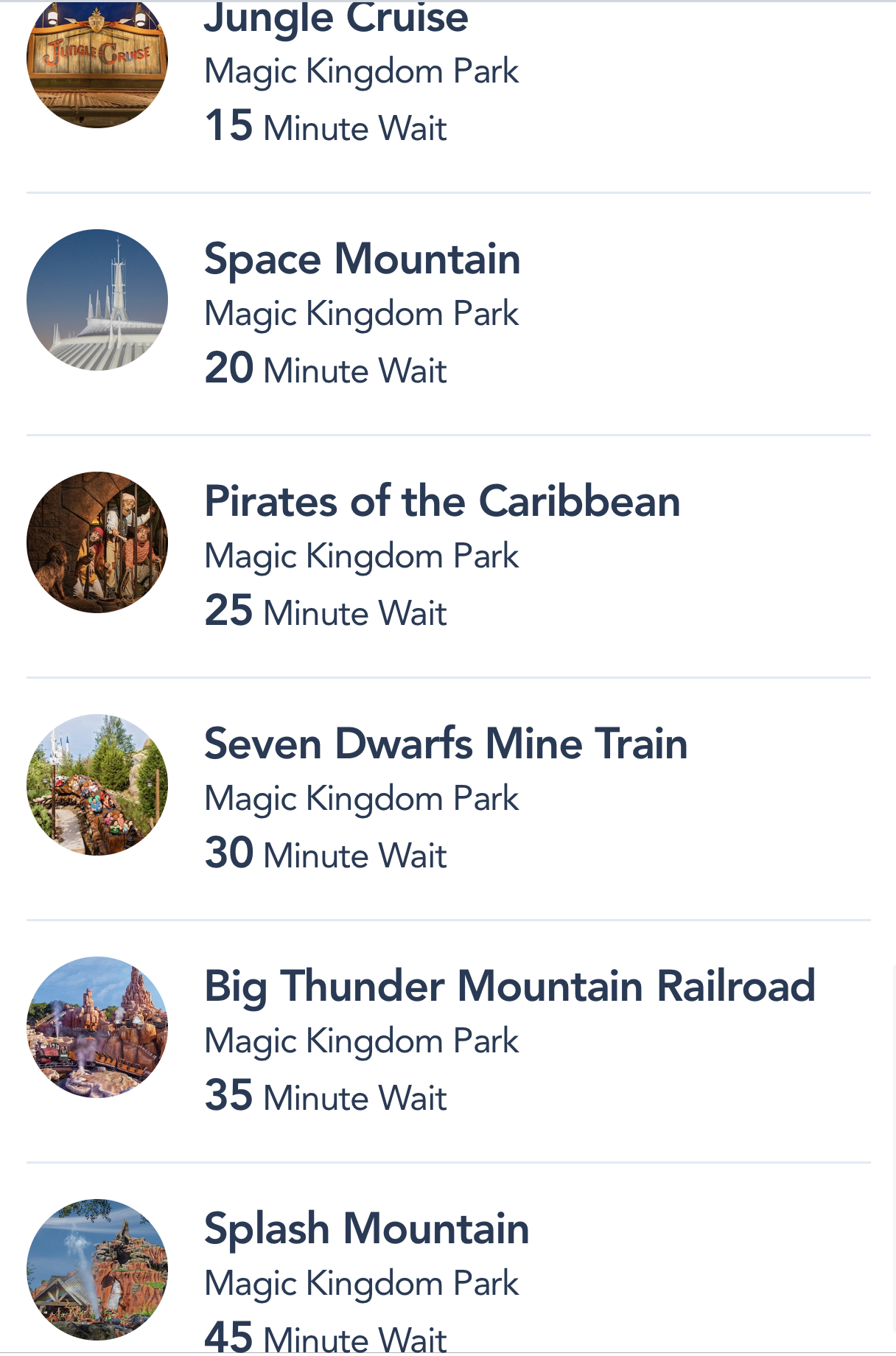
Task: Tap Big Thunder Mountain Railroad row
Action: click(x=508, y=1039)
